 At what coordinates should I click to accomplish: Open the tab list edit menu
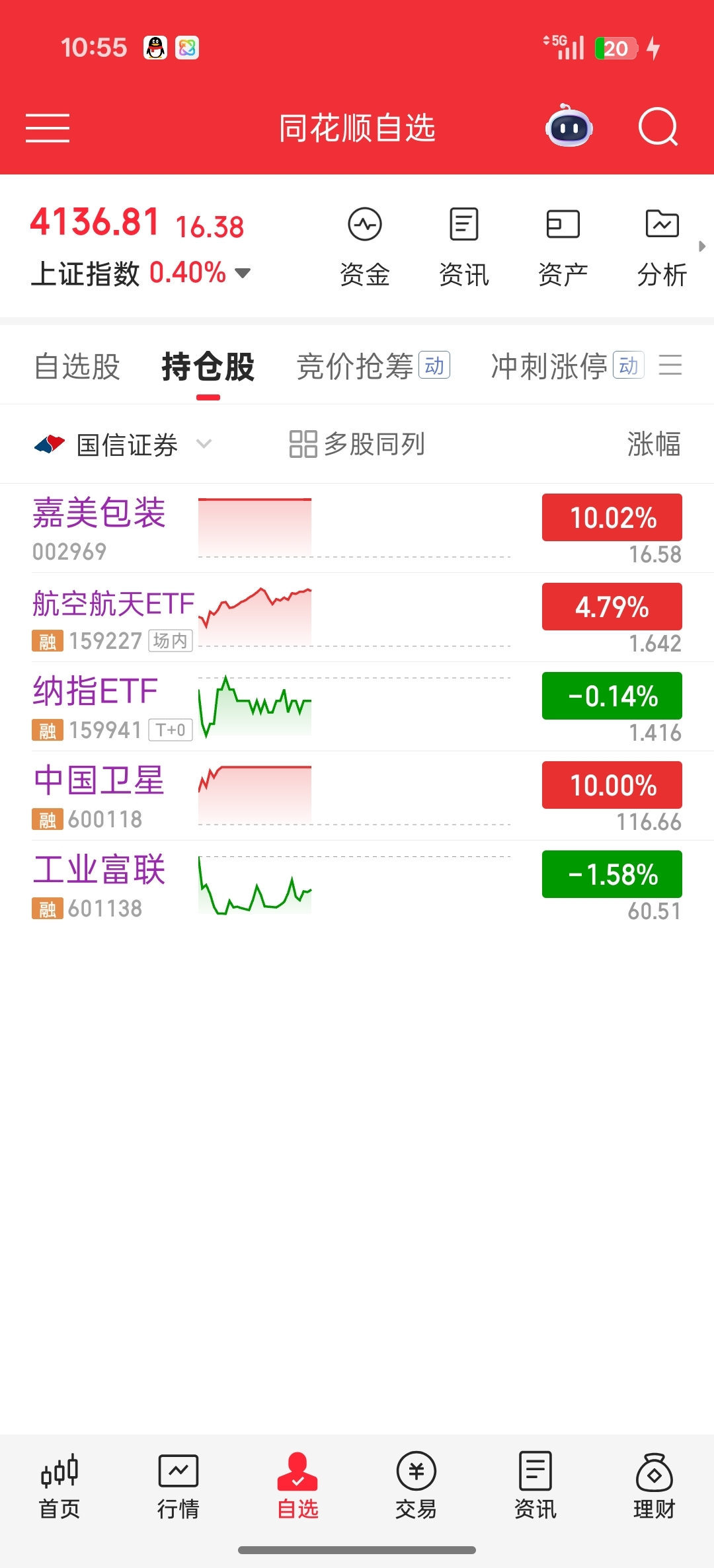click(670, 365)
